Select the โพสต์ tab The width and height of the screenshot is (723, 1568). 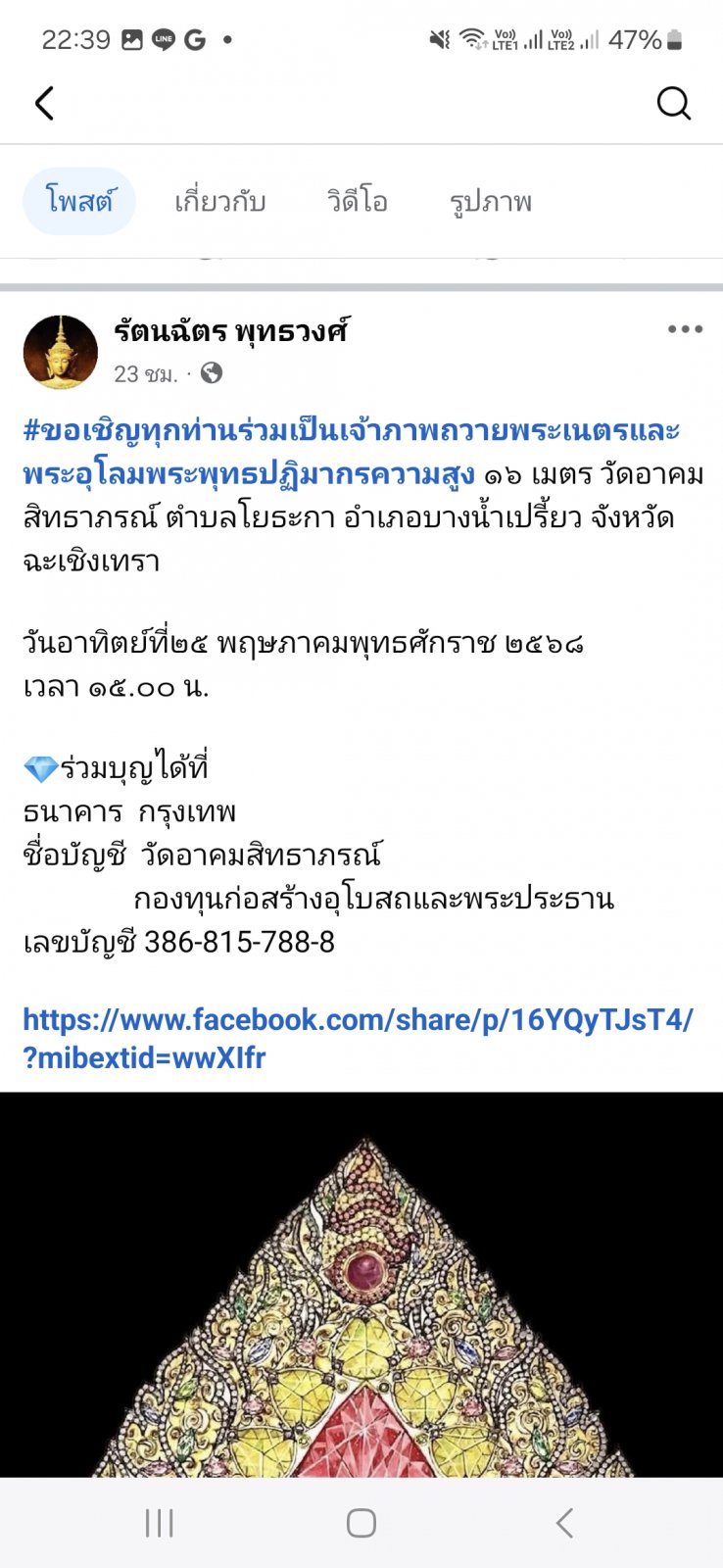(x=79, y=202)
